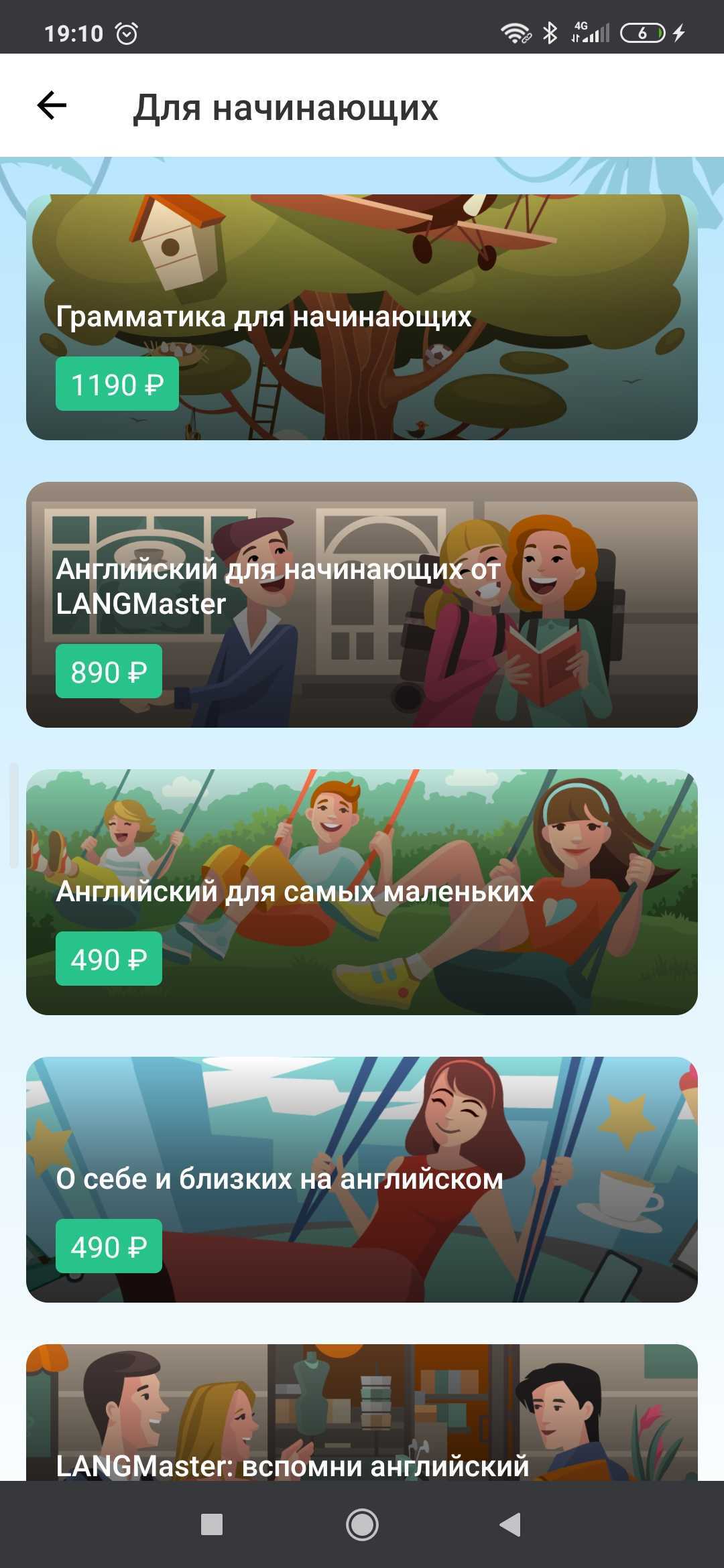The image size is (724, 1568).
Task: Select the Английский для самых маленьких card
Action: click(x=362, y=892)
